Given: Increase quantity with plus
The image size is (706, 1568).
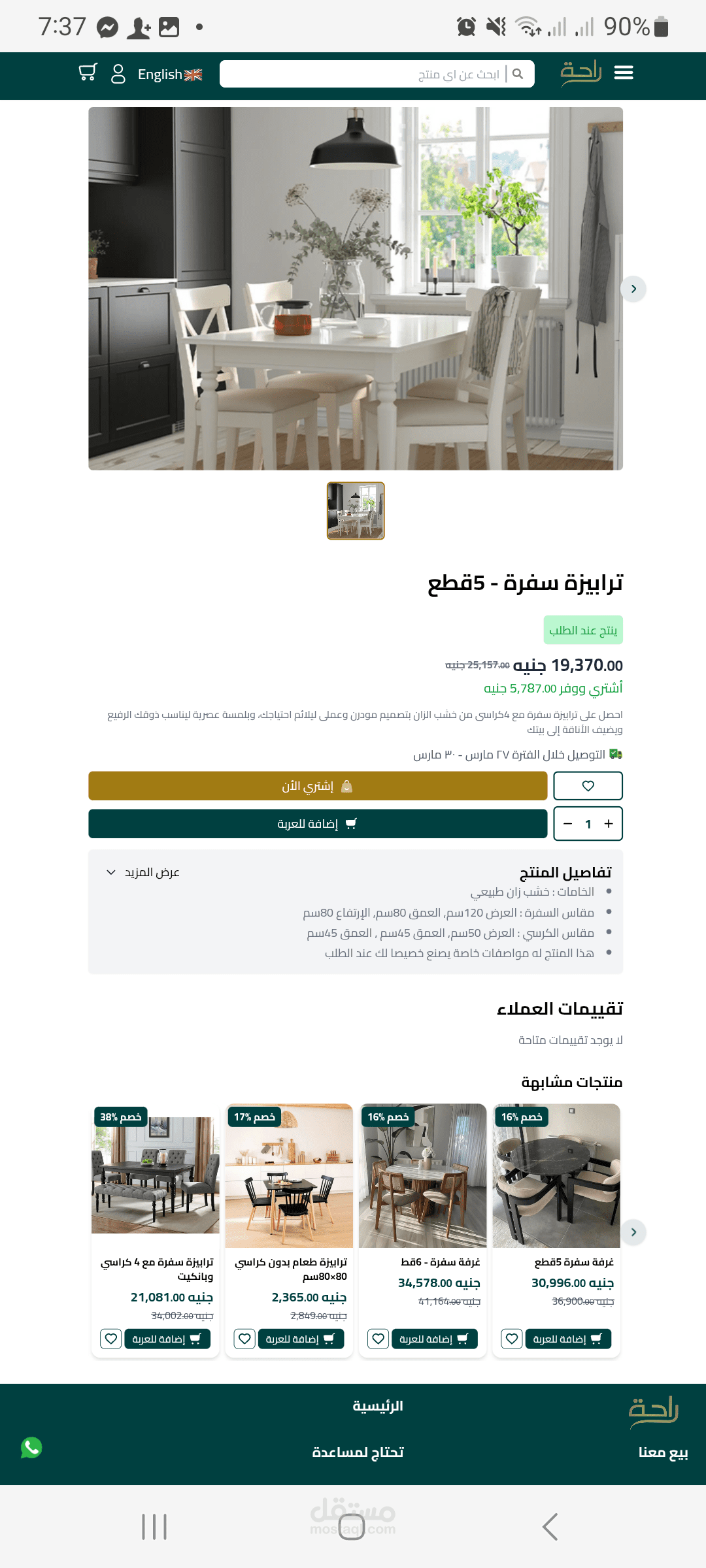Looking at the screenshot, I should (x=609, y=824).
